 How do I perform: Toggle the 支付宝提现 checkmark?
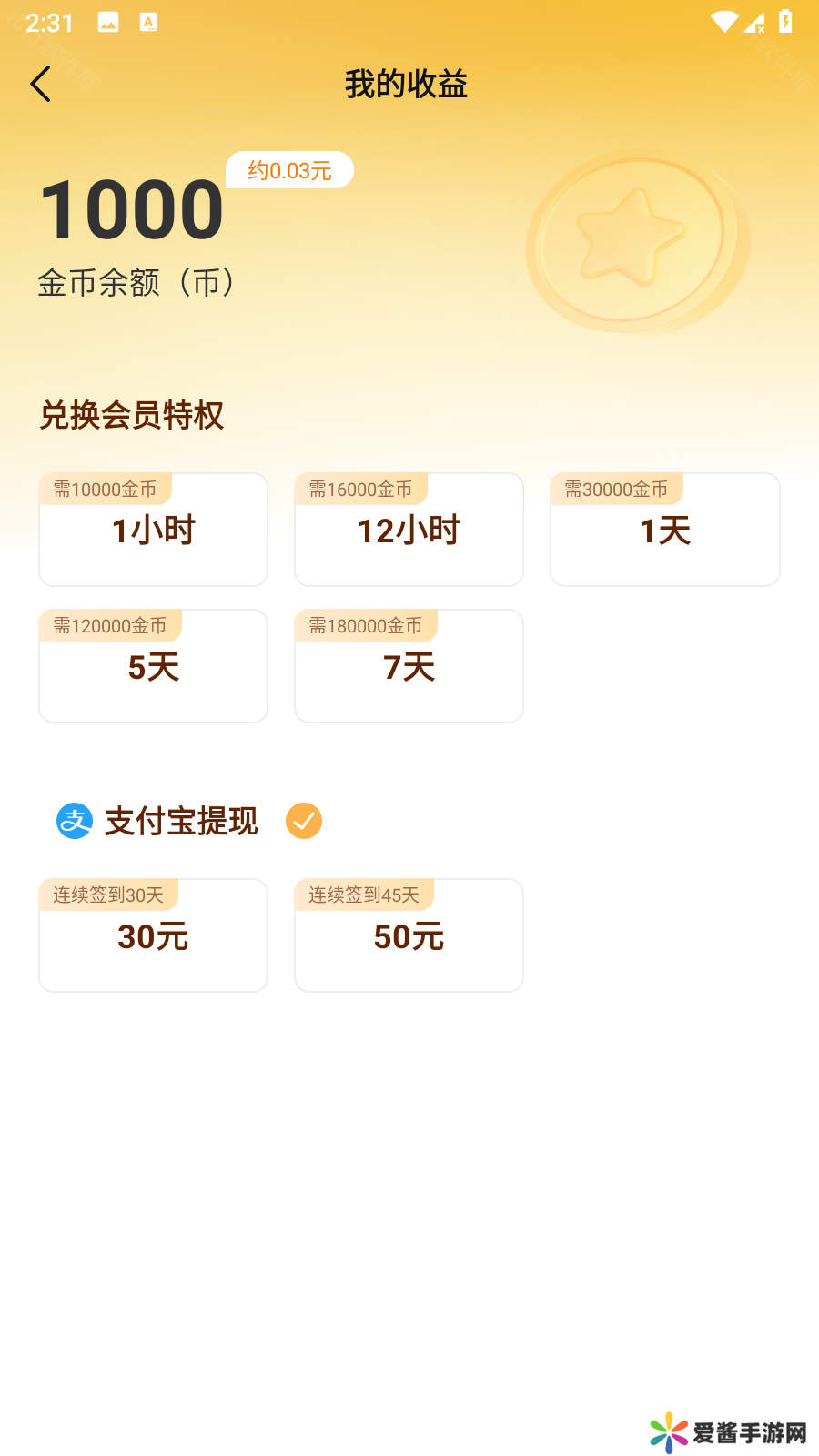304,821
